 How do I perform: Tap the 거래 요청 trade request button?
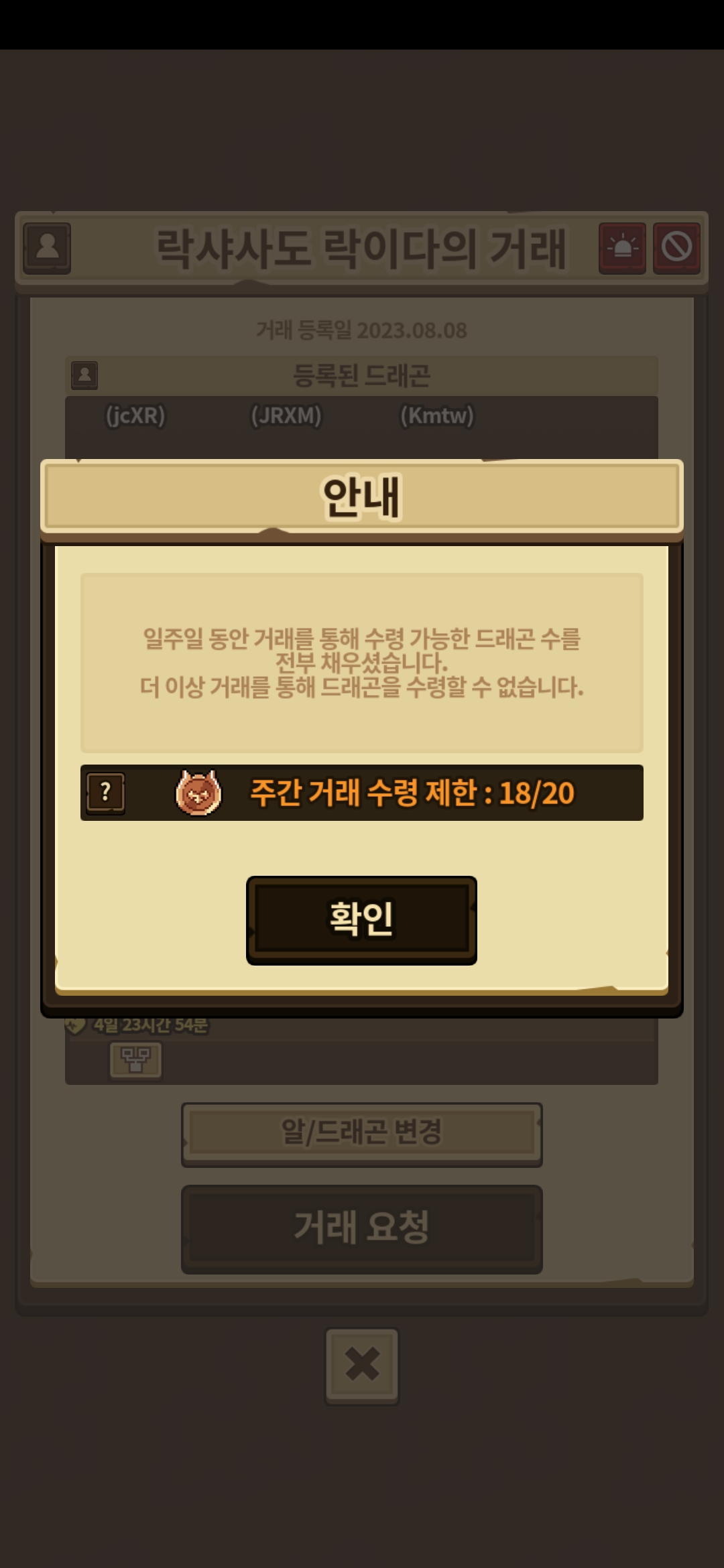pos(361,1229)
